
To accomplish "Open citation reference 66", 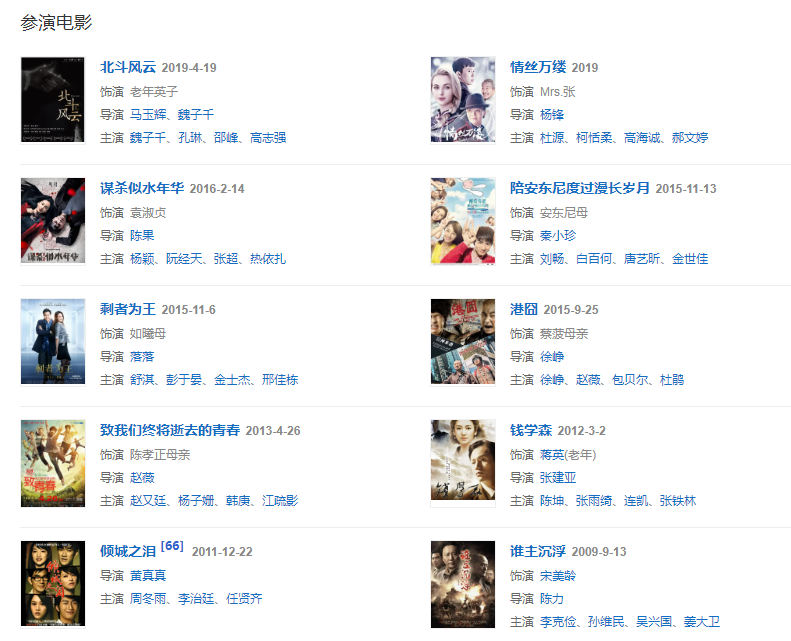I will click(x=172, y=546).
